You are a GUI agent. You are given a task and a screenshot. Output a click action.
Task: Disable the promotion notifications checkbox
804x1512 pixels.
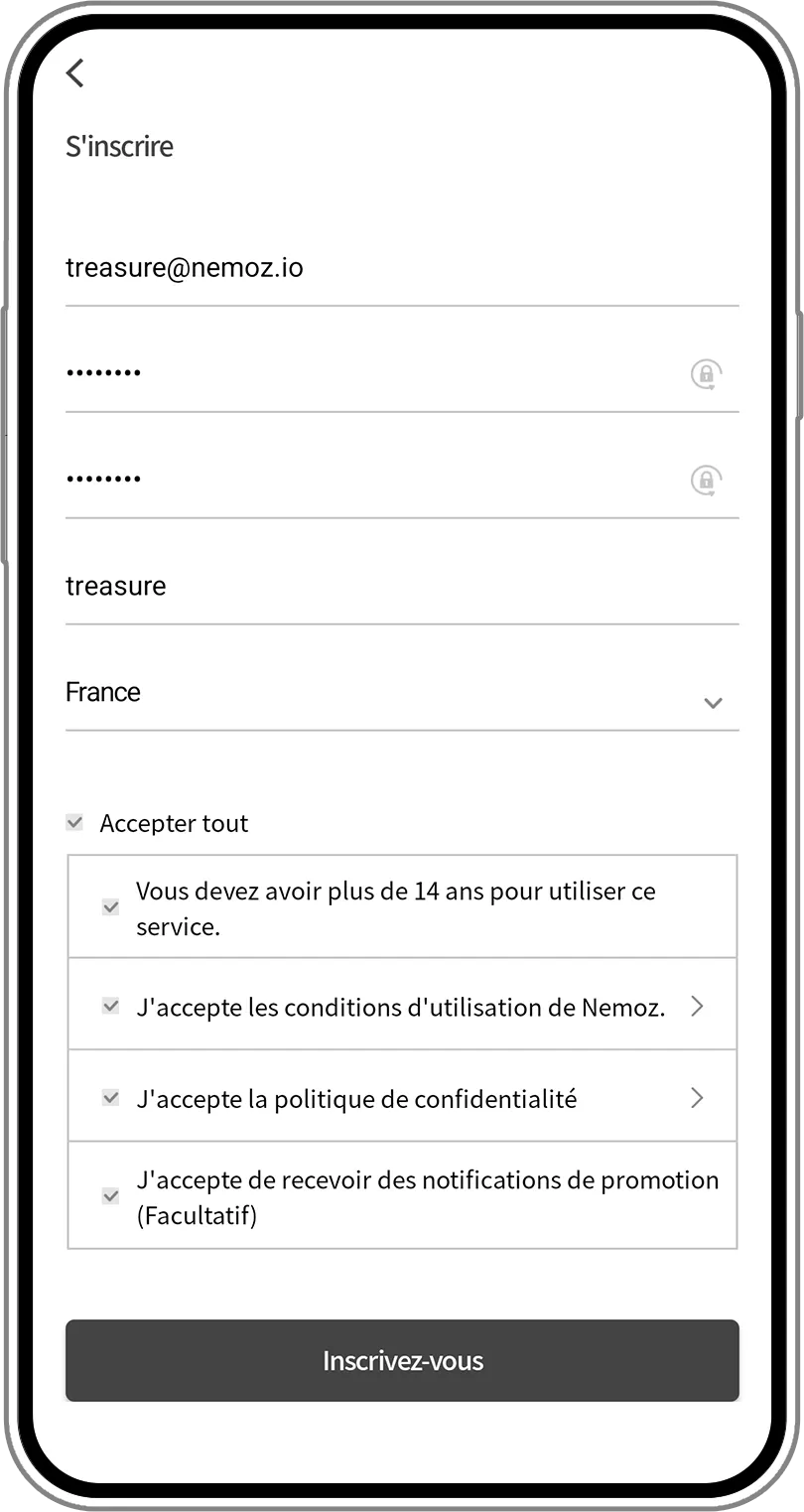click(110, 1197)
